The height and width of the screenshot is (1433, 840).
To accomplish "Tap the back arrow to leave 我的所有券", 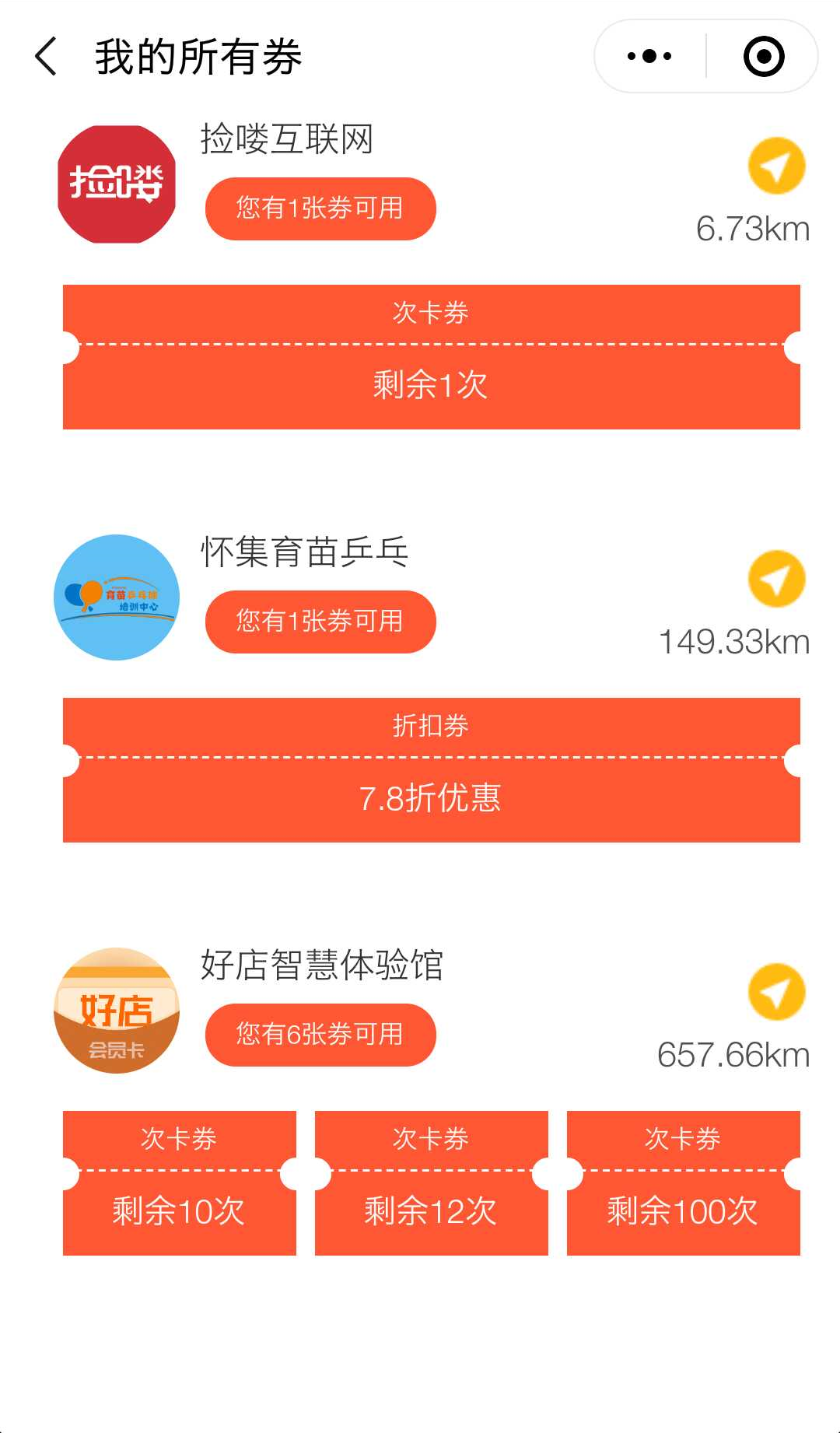I will pyautogui.click(x=45, y=56).
